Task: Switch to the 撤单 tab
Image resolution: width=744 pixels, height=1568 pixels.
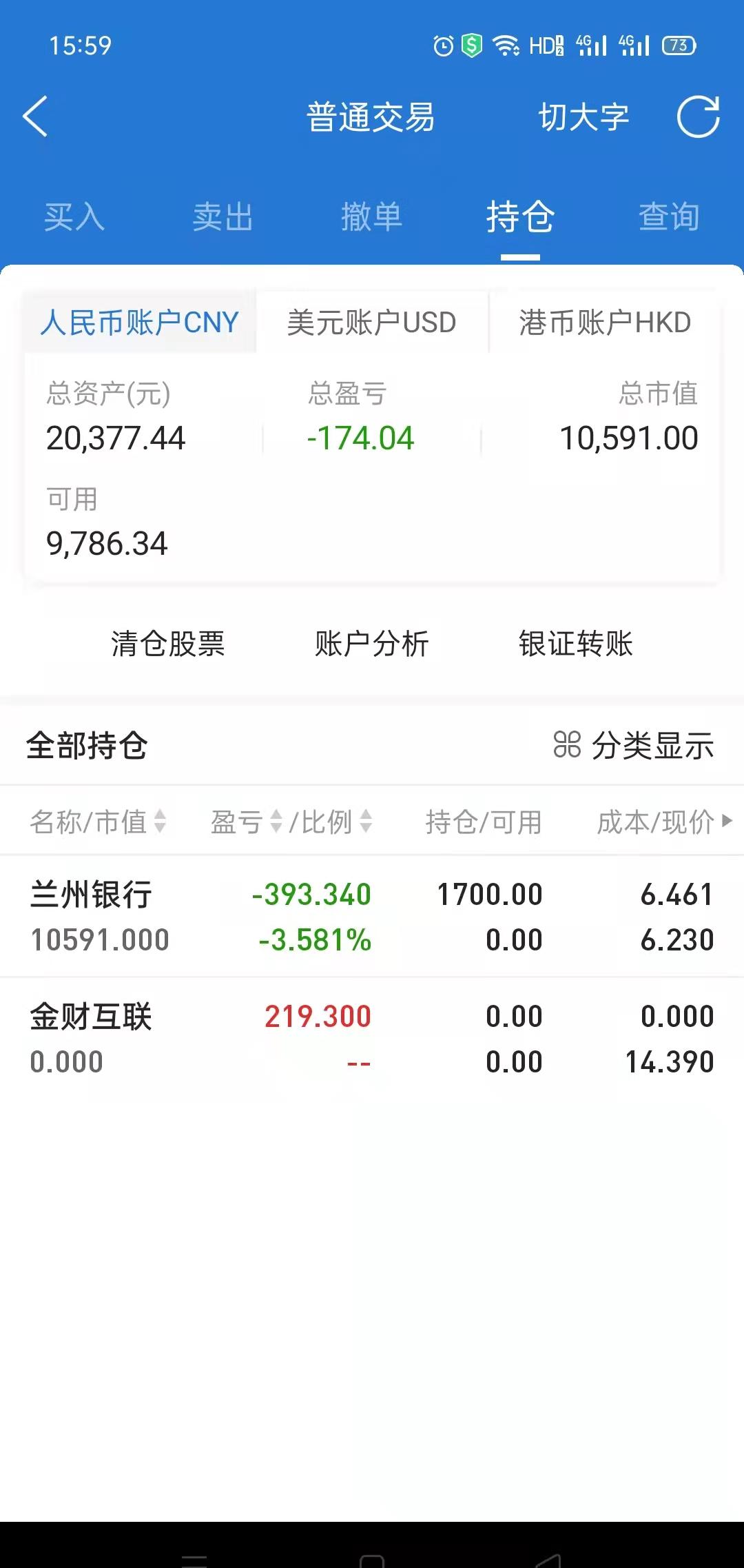Action: pos(371,216)
